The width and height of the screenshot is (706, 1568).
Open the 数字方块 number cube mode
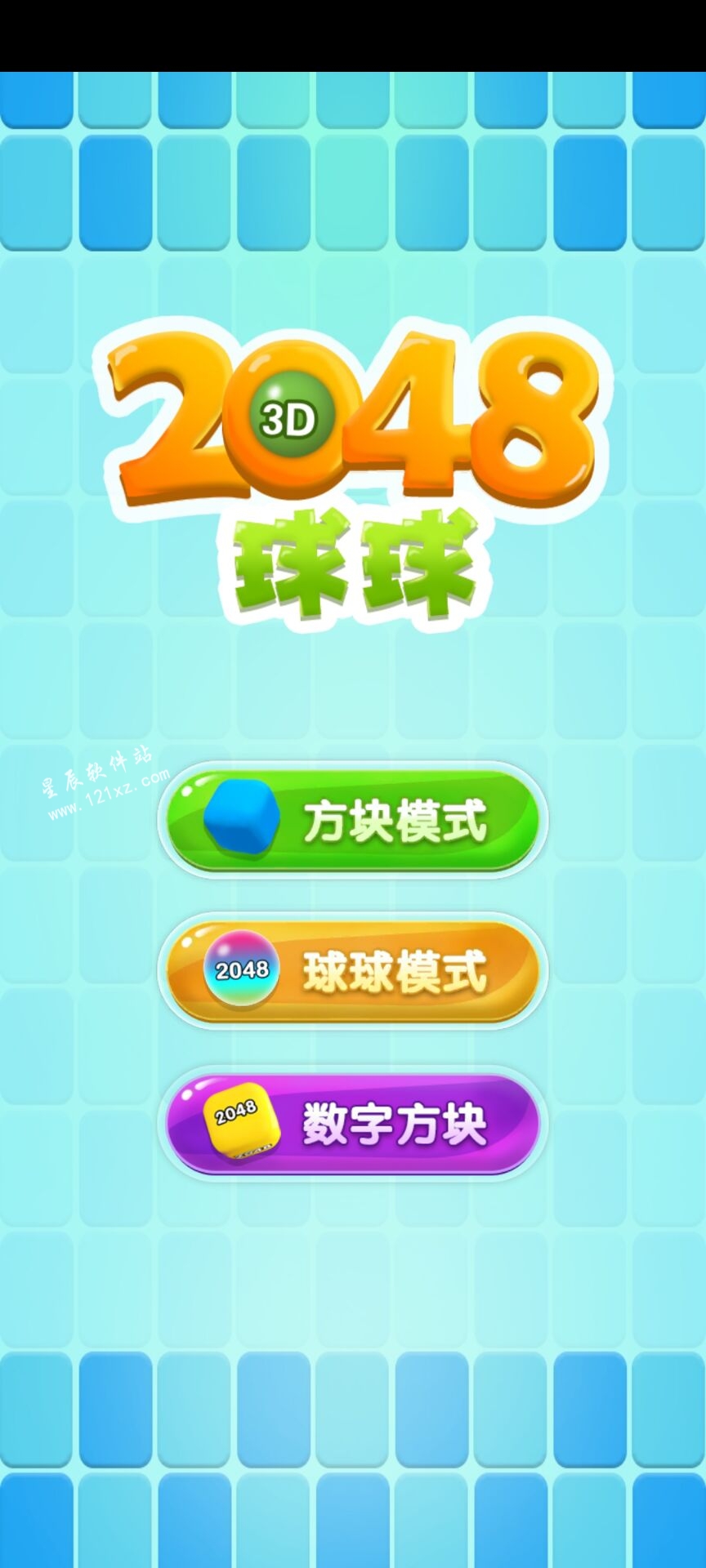click(352, 1124)
